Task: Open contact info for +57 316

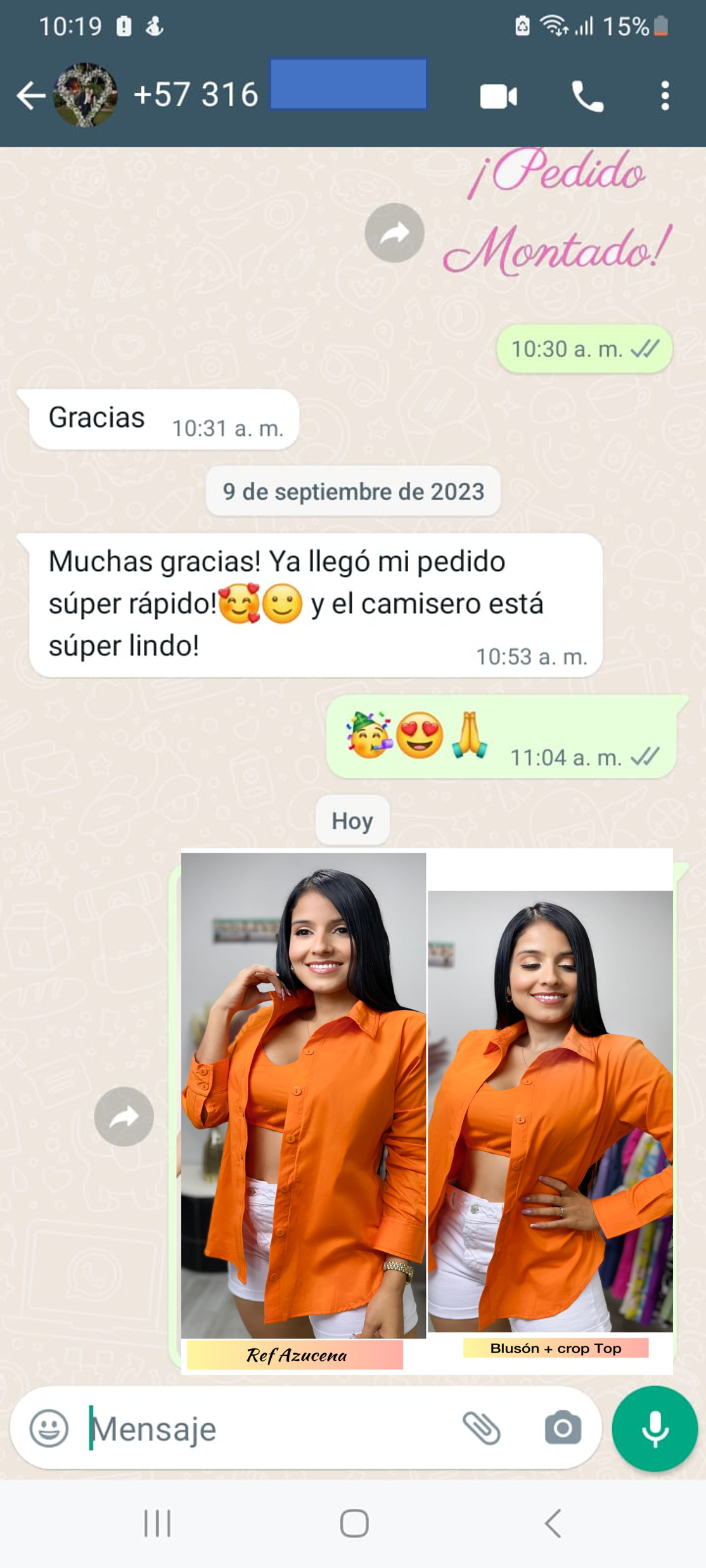Action: tap(196, 96)
